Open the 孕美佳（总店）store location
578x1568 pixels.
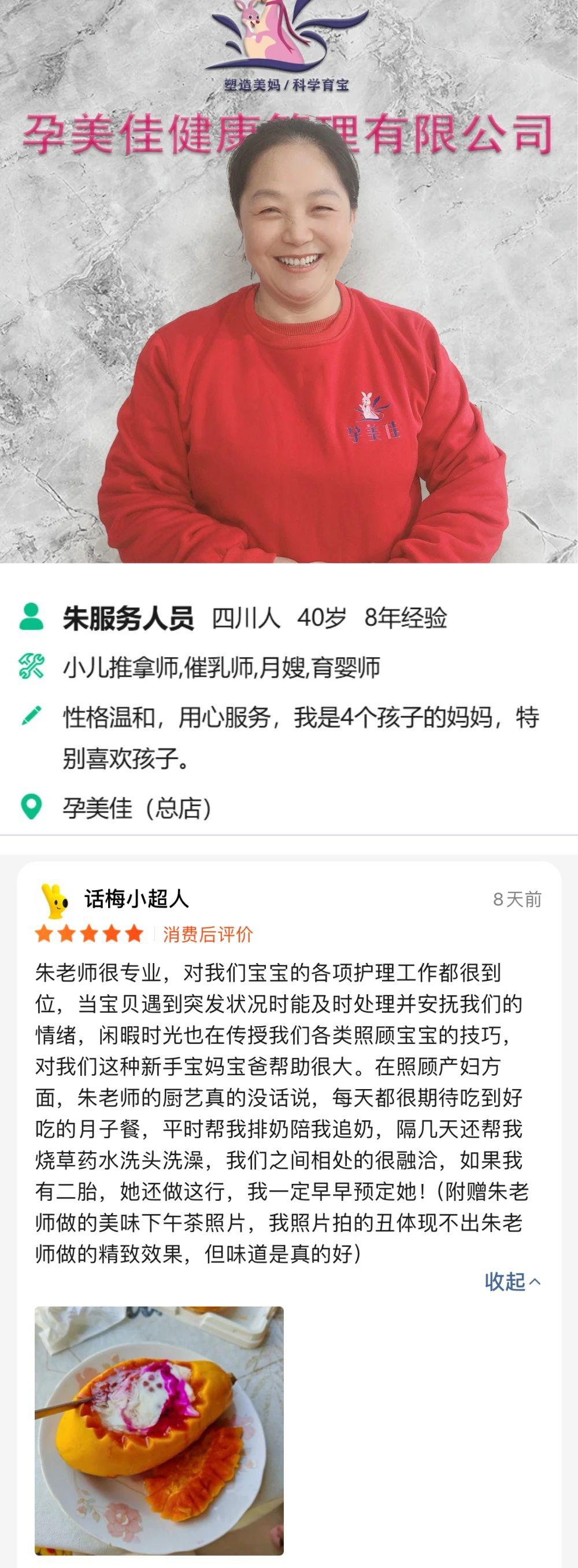(137, 808)
